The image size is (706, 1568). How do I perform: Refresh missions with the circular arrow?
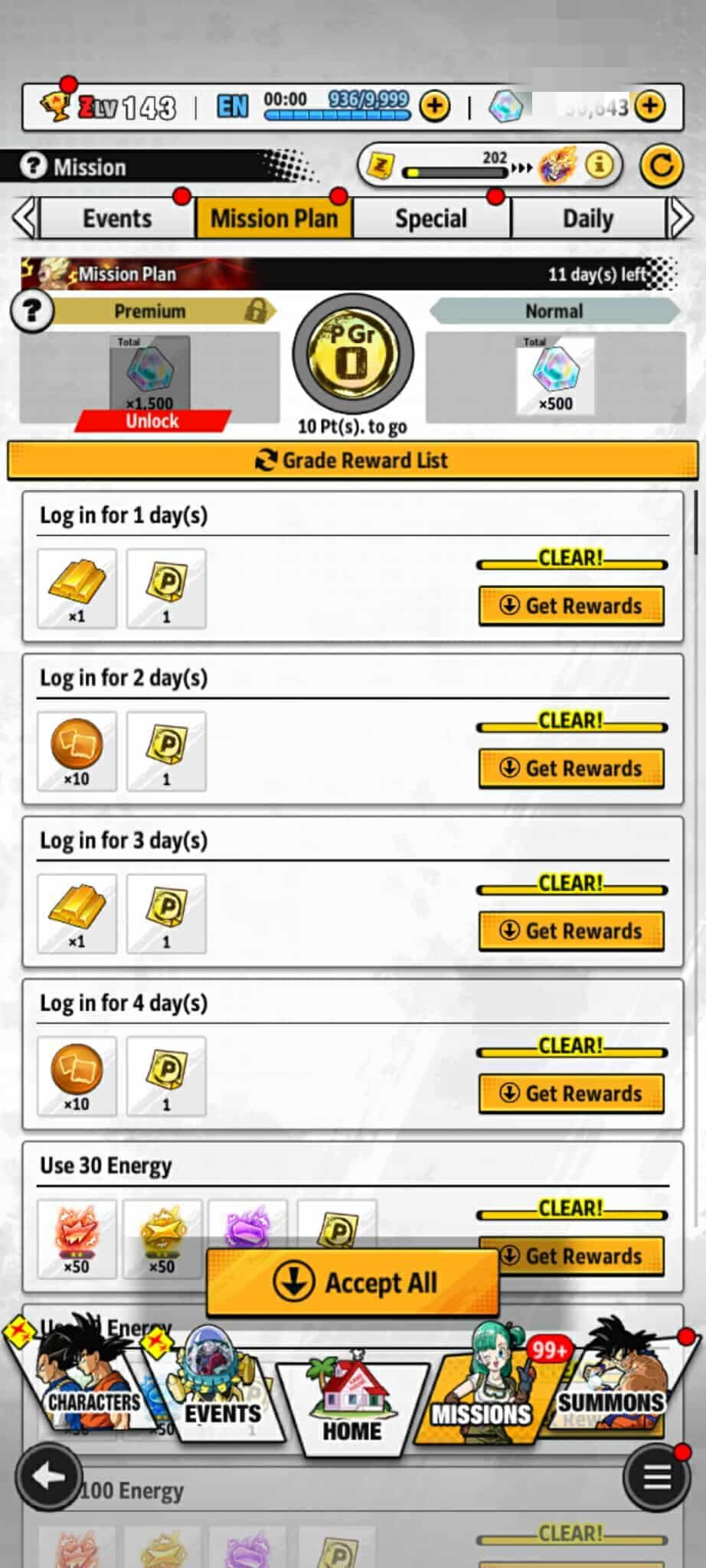click(x=661, y=165)
